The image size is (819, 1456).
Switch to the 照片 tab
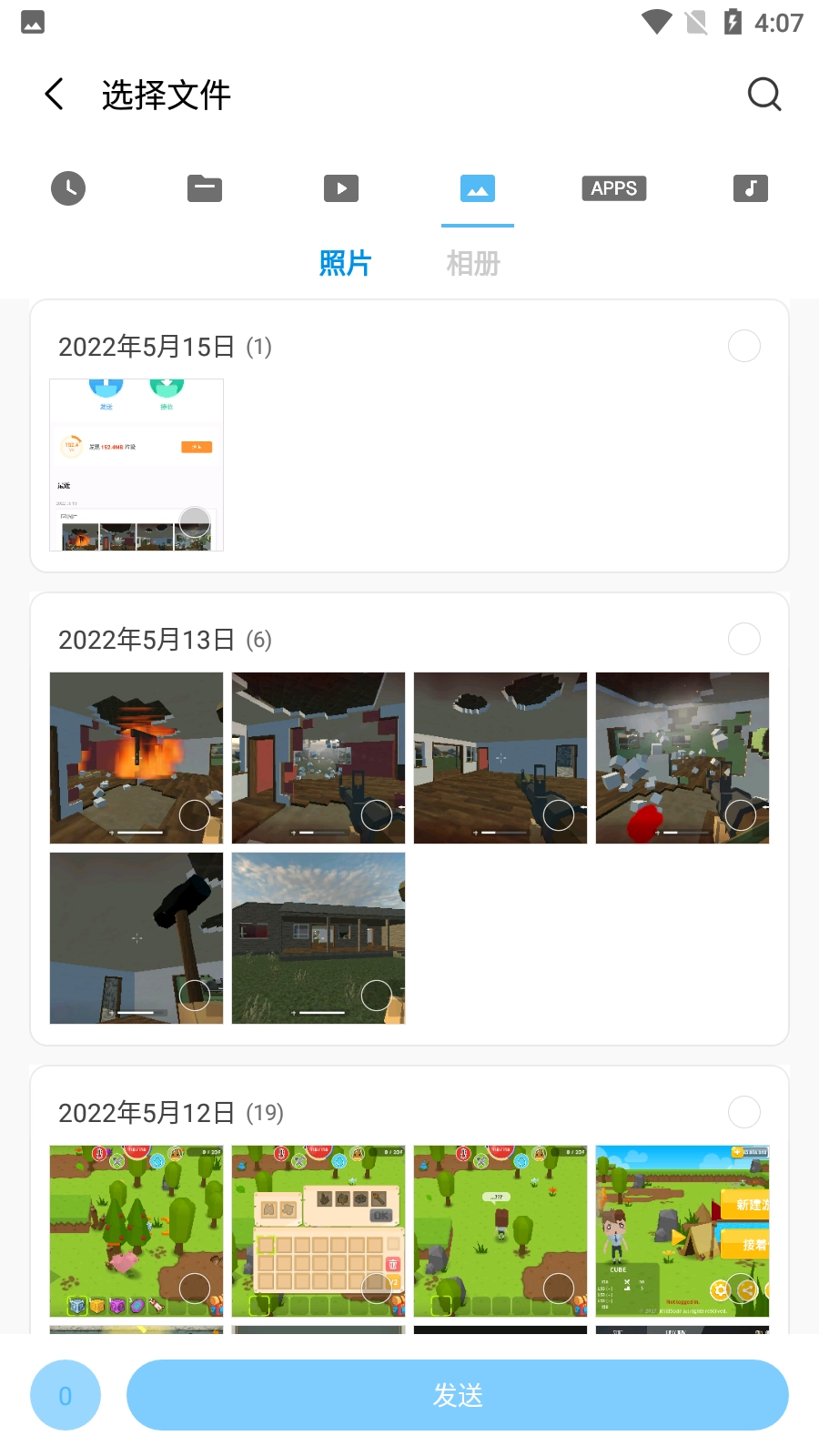pos(346,263)
